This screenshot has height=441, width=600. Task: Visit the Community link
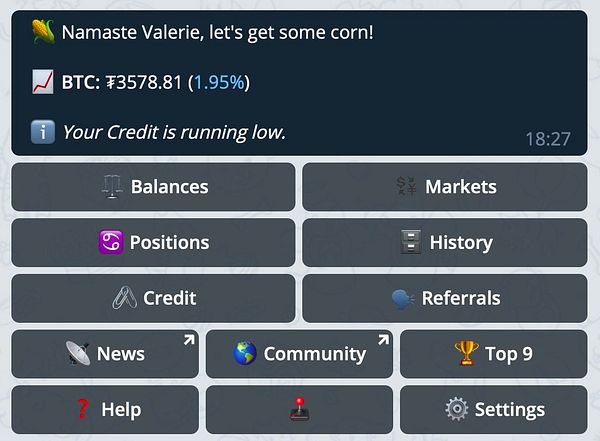tap(299, 354)
